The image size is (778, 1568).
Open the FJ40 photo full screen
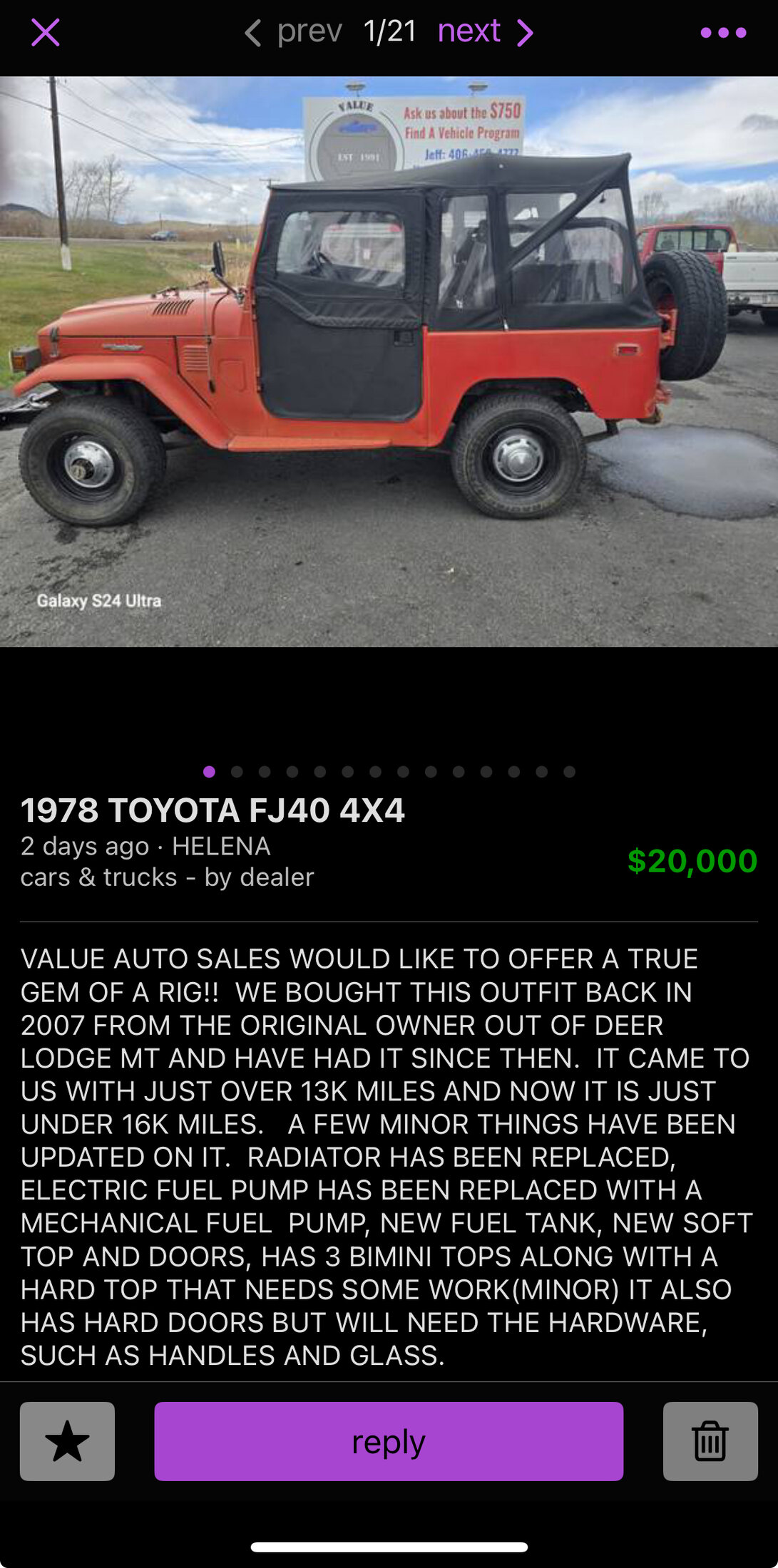pyautogui.click(x=389, y=361)
